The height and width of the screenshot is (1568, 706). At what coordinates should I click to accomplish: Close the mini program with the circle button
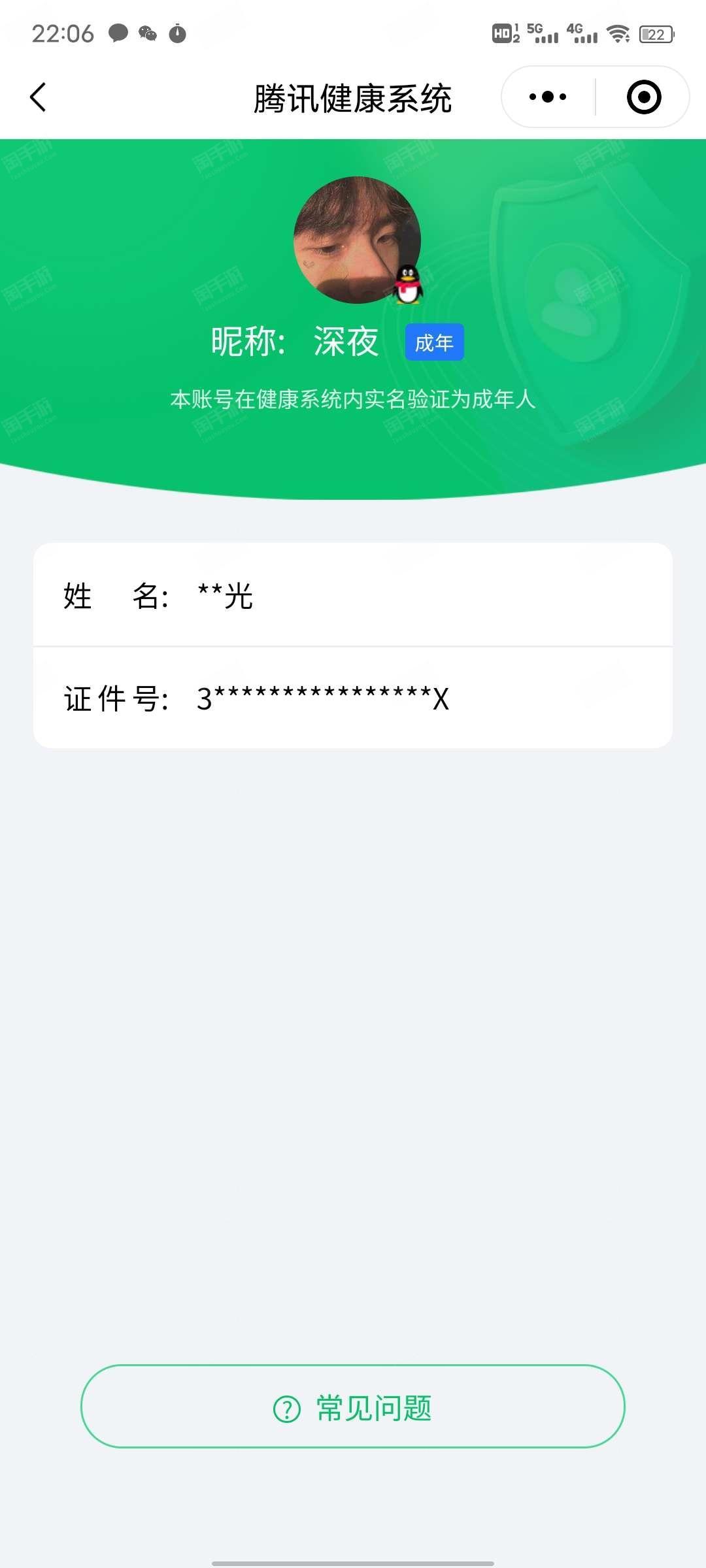click(x=644, y=97)
